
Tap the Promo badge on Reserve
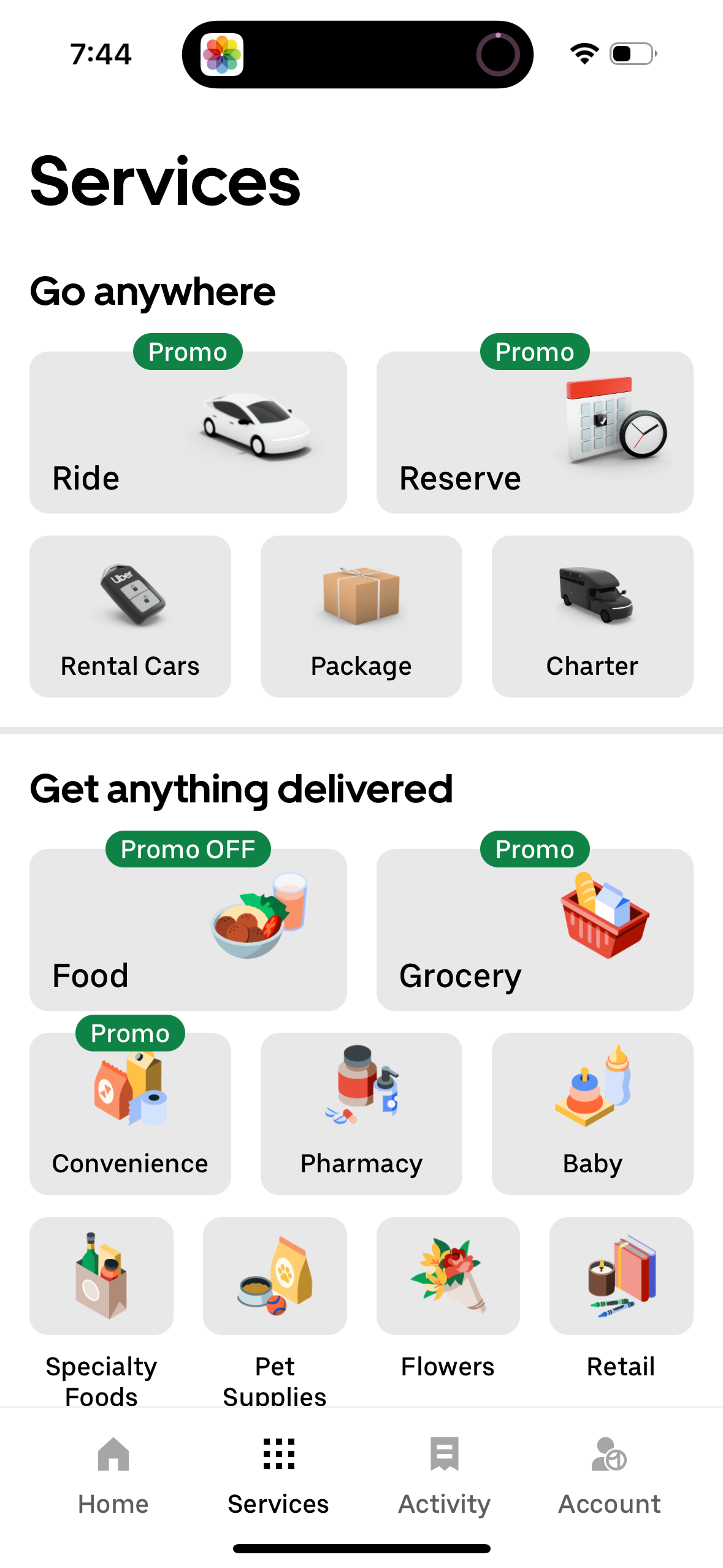[x=534, y=352]
